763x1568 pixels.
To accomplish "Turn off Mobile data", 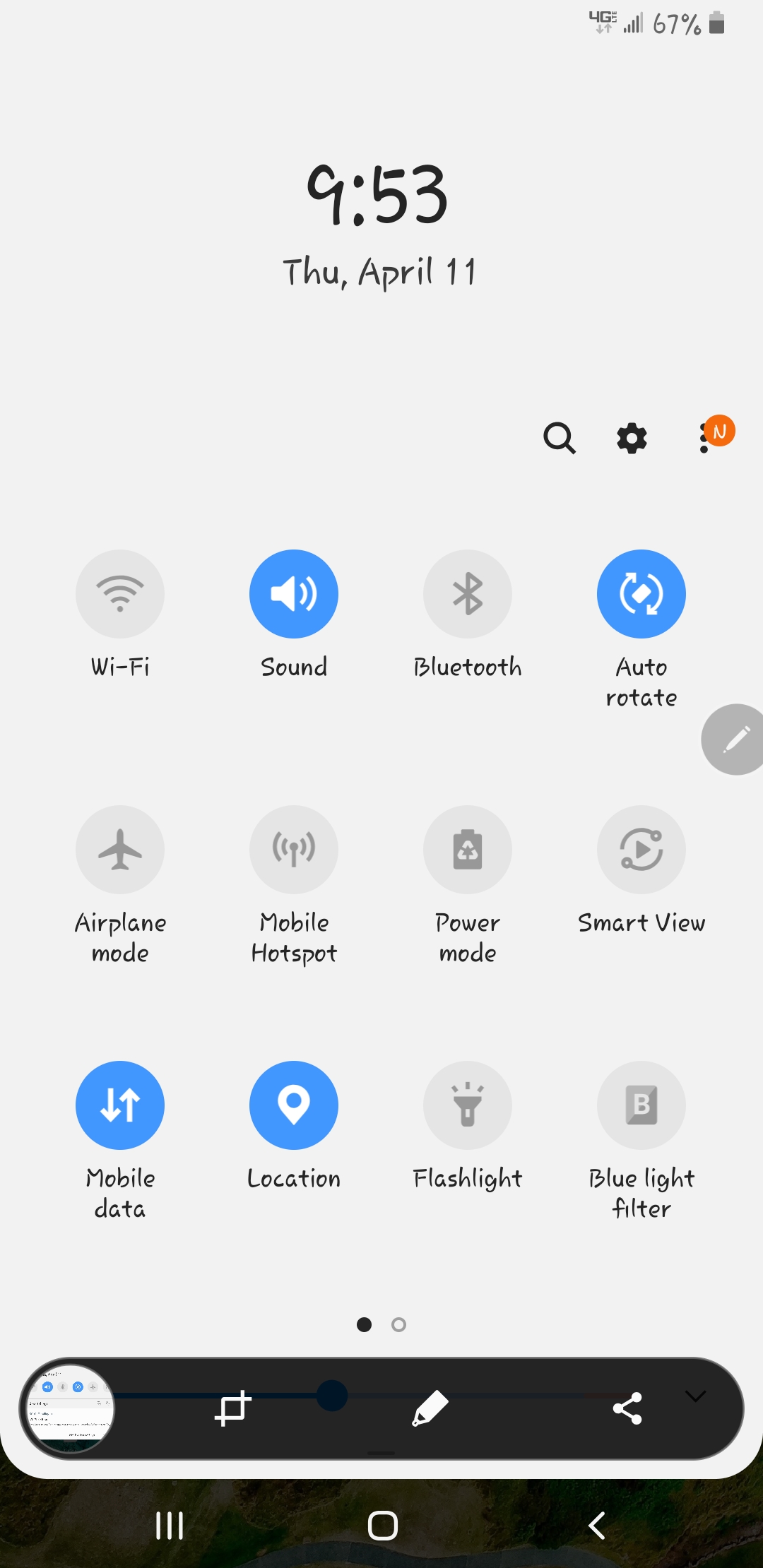I will click(120, 1105).
